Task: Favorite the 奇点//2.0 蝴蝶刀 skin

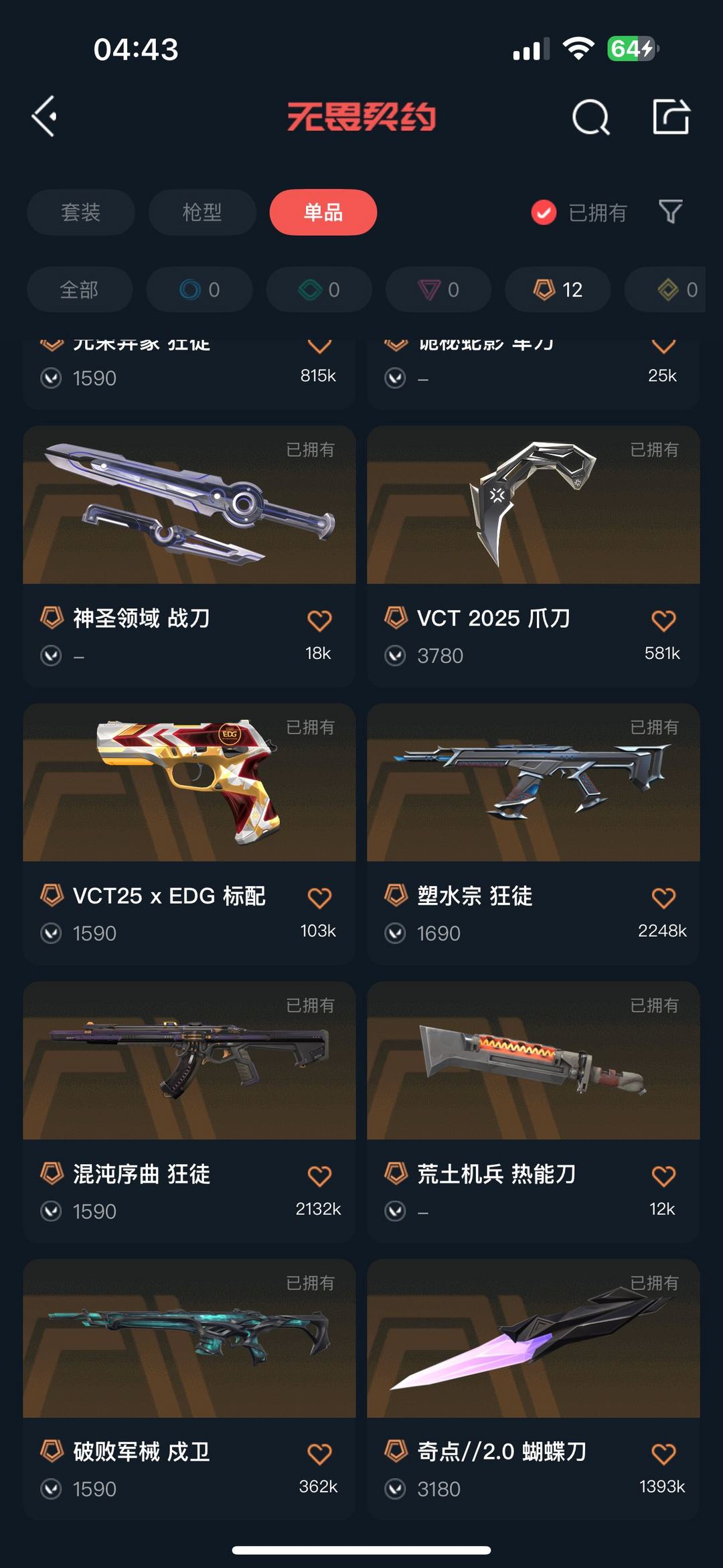Action: tap(663, 1454)
